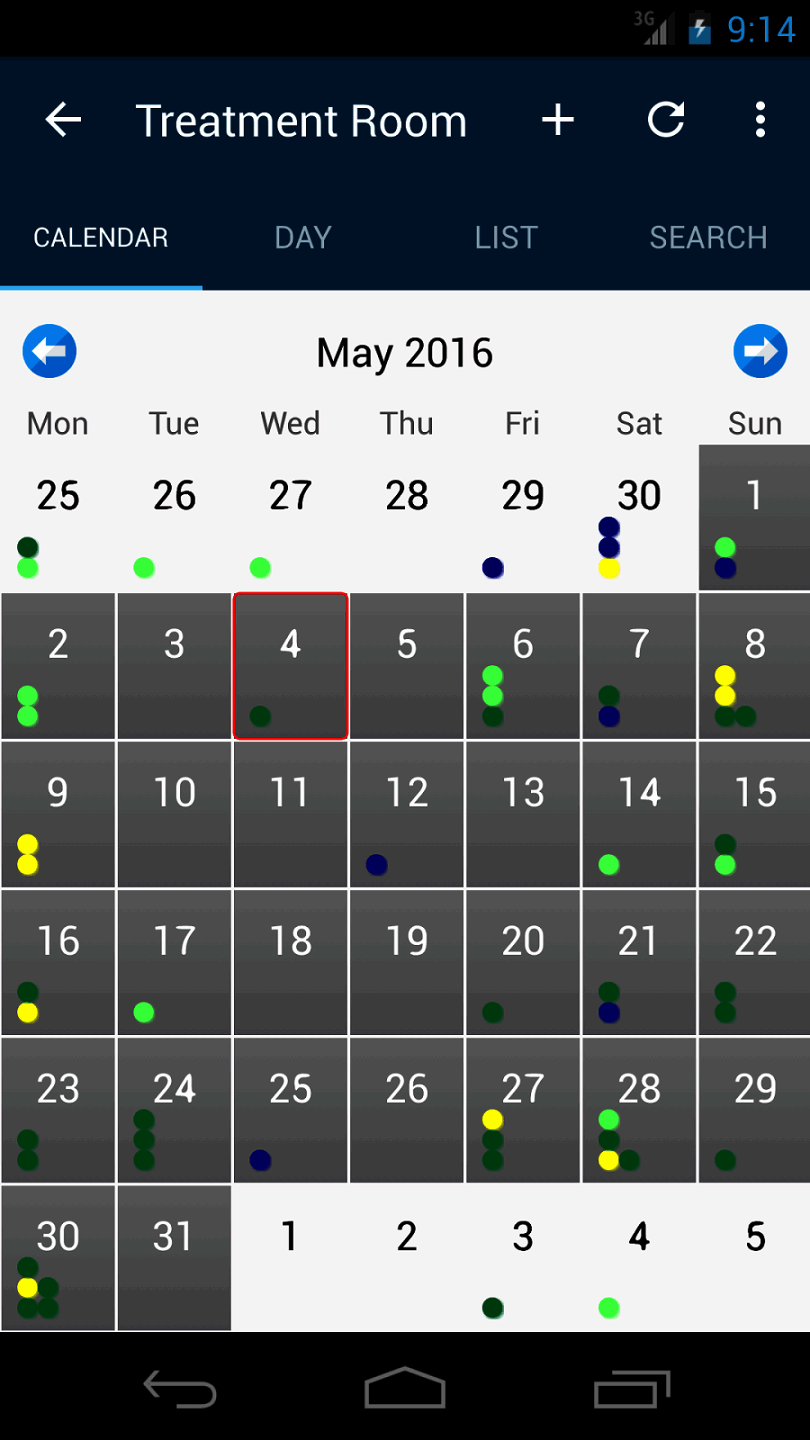Go back from Treatment Room
The width and height of the screenshot is (810, 1440).
pyautogui.click(x=63, y=121)
